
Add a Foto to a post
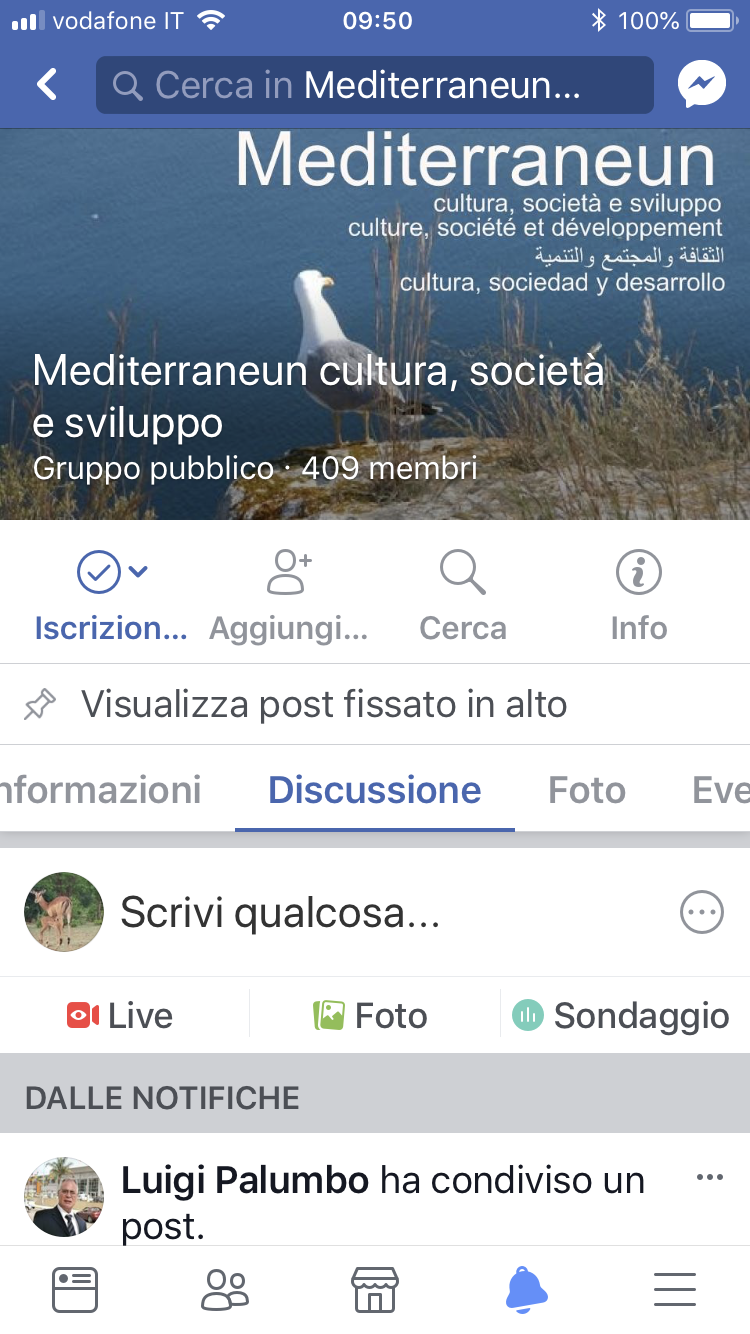(x=371, y=1016)
